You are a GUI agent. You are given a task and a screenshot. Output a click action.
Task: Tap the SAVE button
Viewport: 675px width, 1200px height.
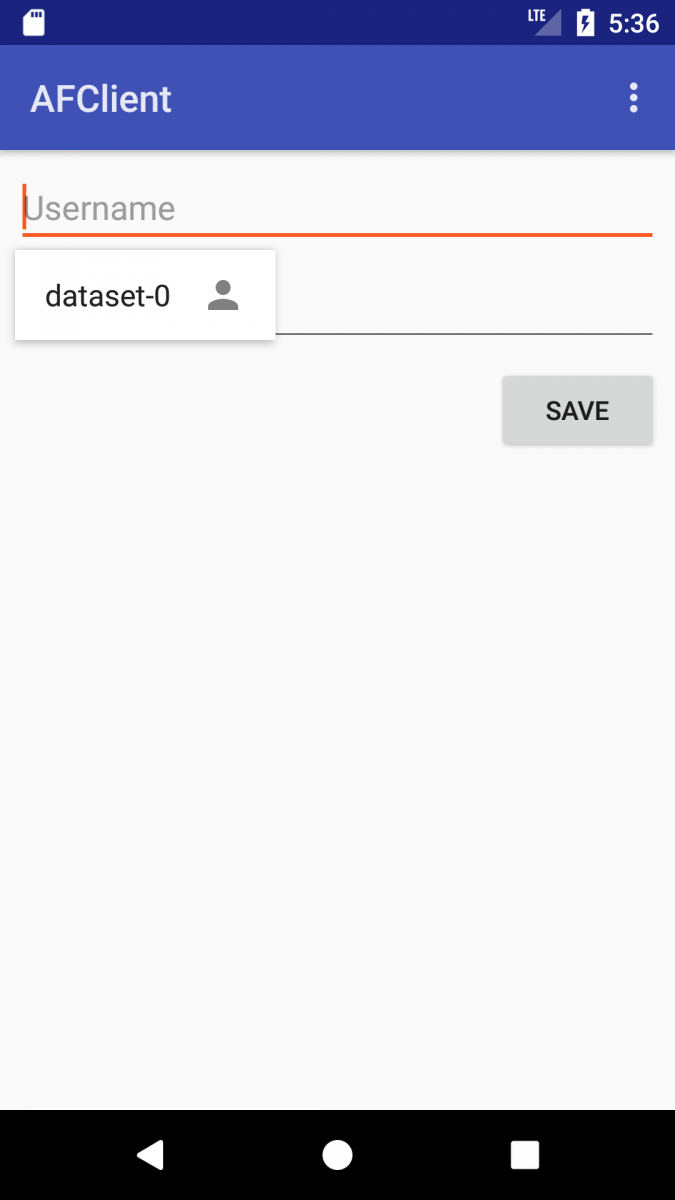(578, 410)
